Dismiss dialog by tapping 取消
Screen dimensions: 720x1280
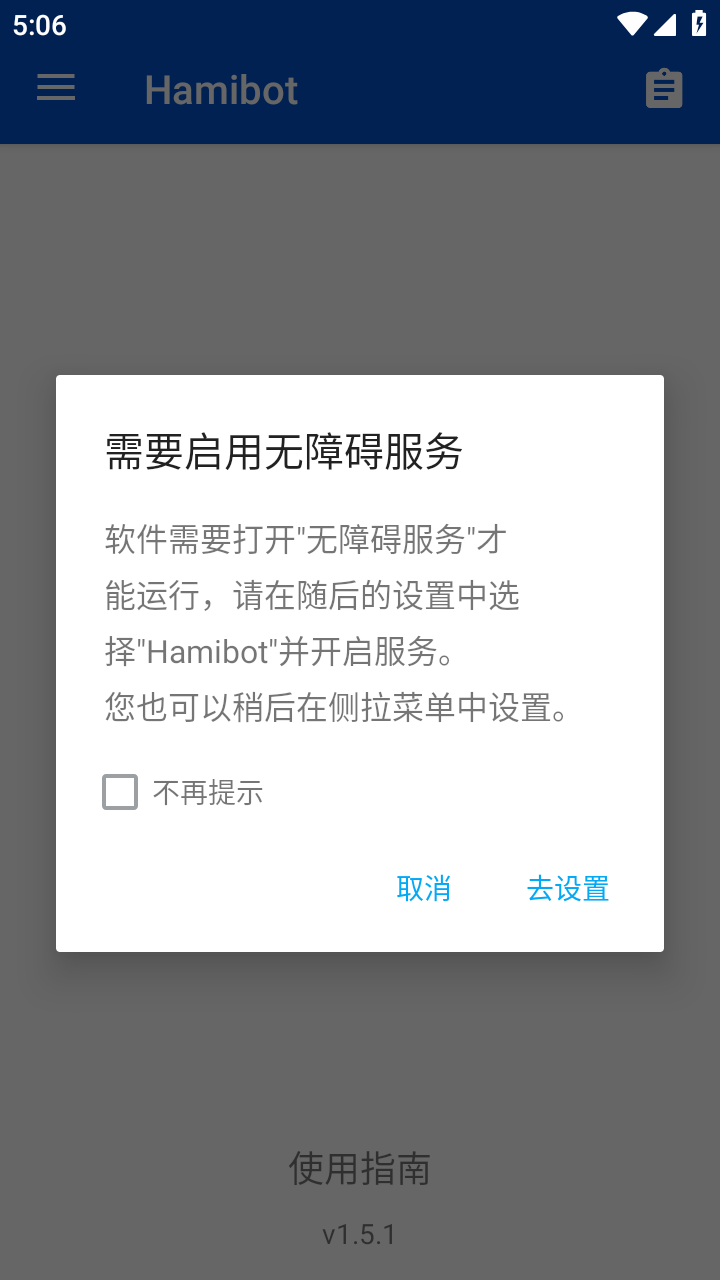(x=423, y=889)
